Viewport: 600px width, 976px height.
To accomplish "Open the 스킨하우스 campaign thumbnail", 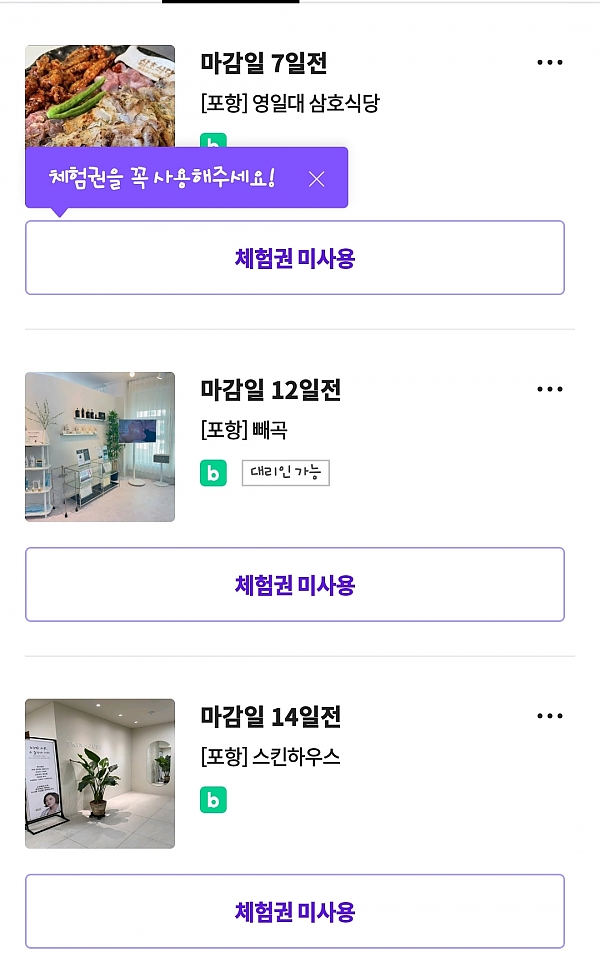I will pyautogui.click(x=100, y=774).
